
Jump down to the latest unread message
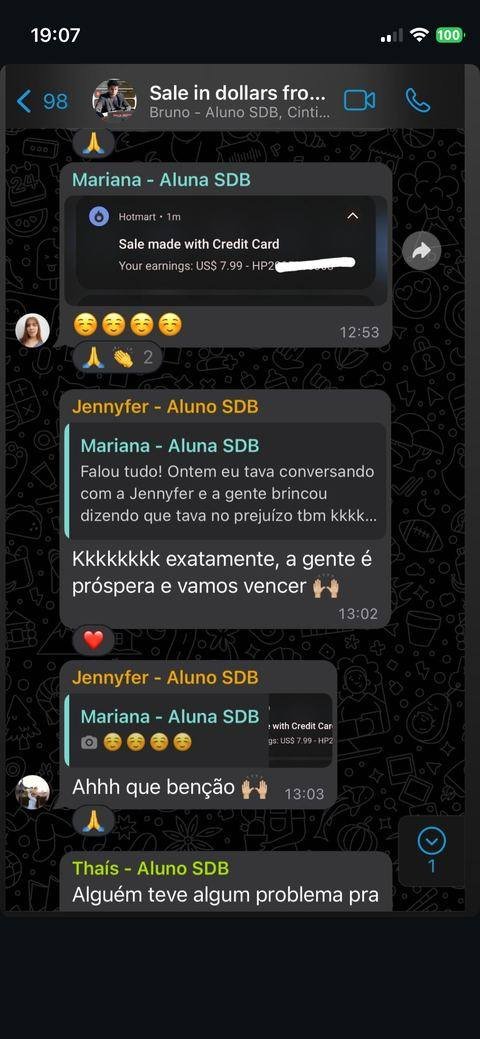tap(432, 851)
